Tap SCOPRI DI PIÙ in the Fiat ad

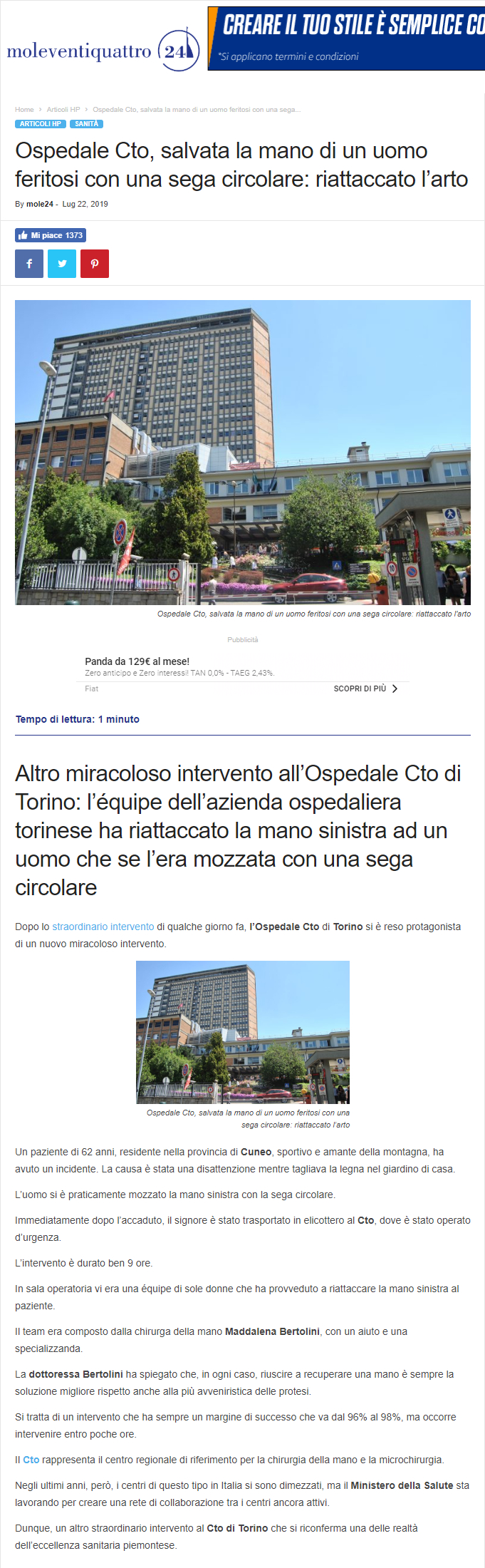pos(365,688)
